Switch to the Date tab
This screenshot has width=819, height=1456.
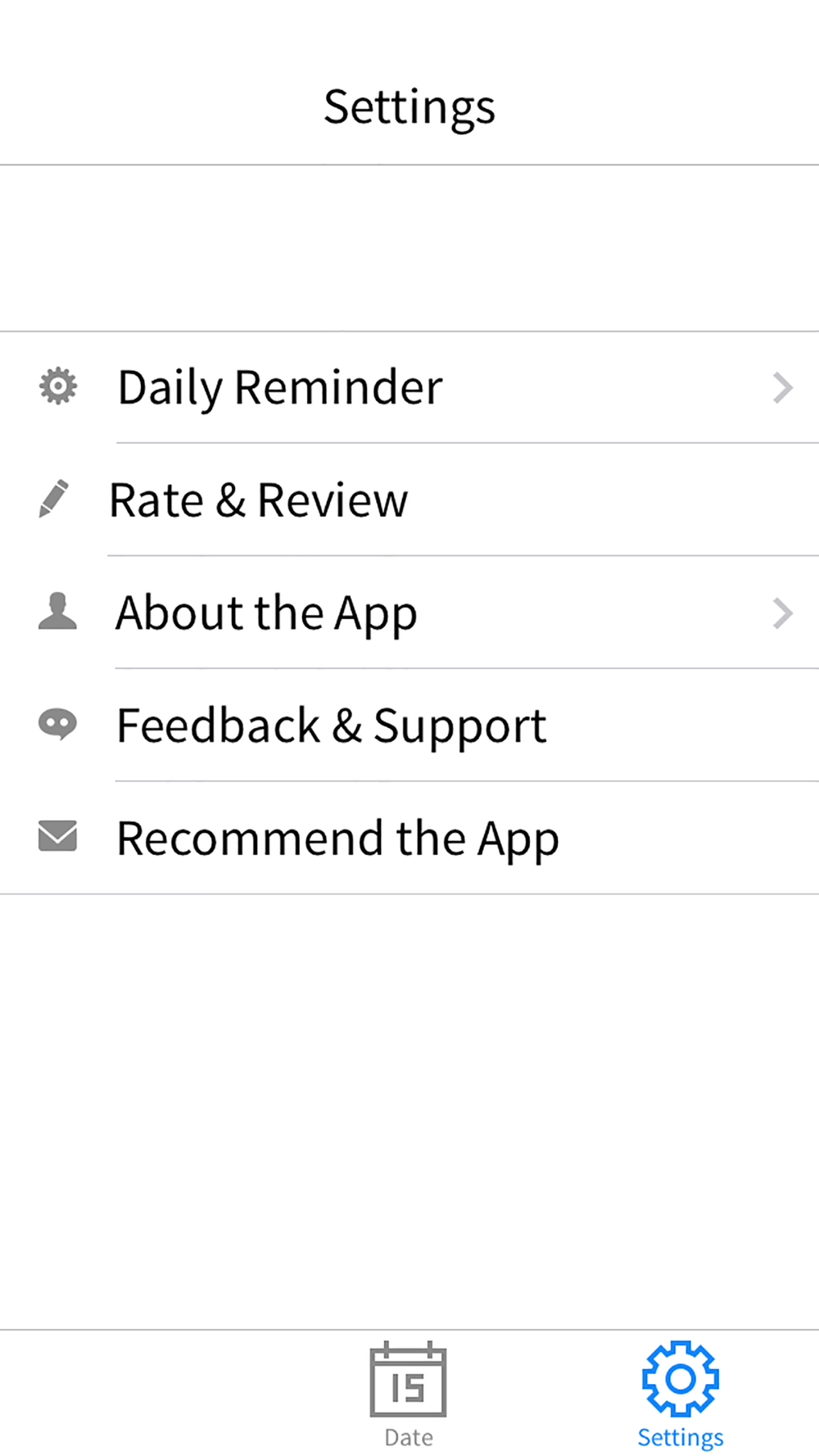point(408,1395)
